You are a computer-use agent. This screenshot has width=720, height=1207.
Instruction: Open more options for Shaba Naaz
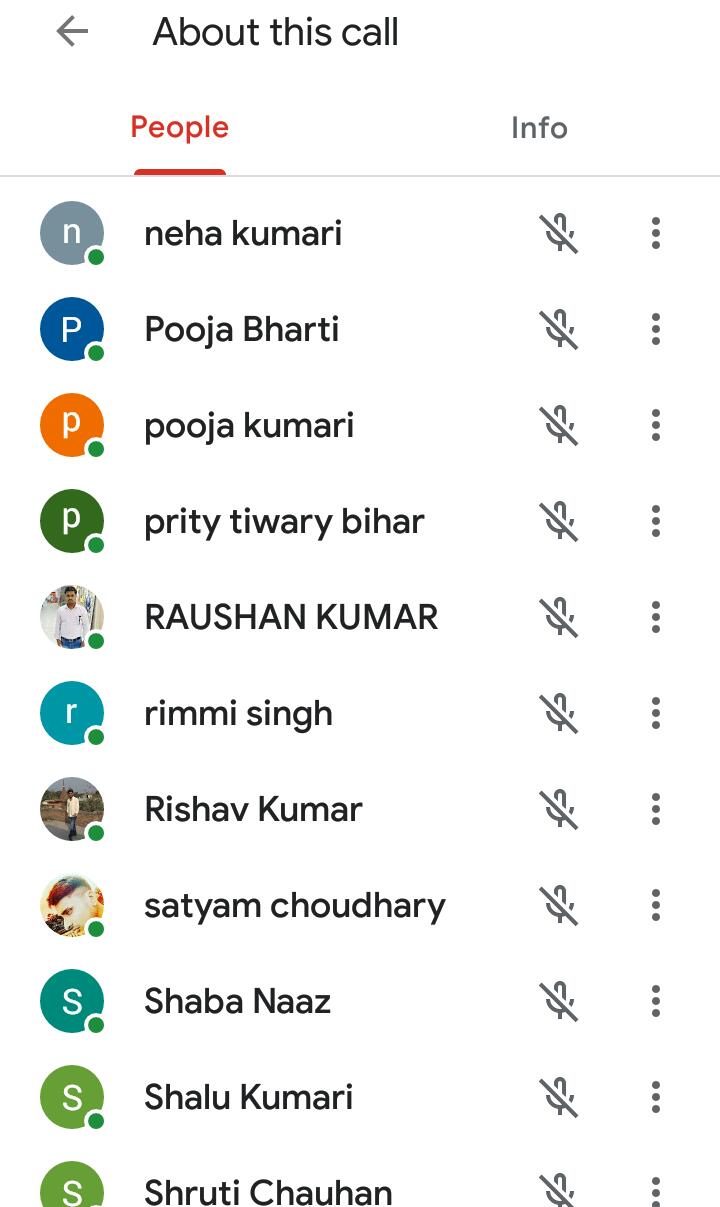tap(656, 1001)
